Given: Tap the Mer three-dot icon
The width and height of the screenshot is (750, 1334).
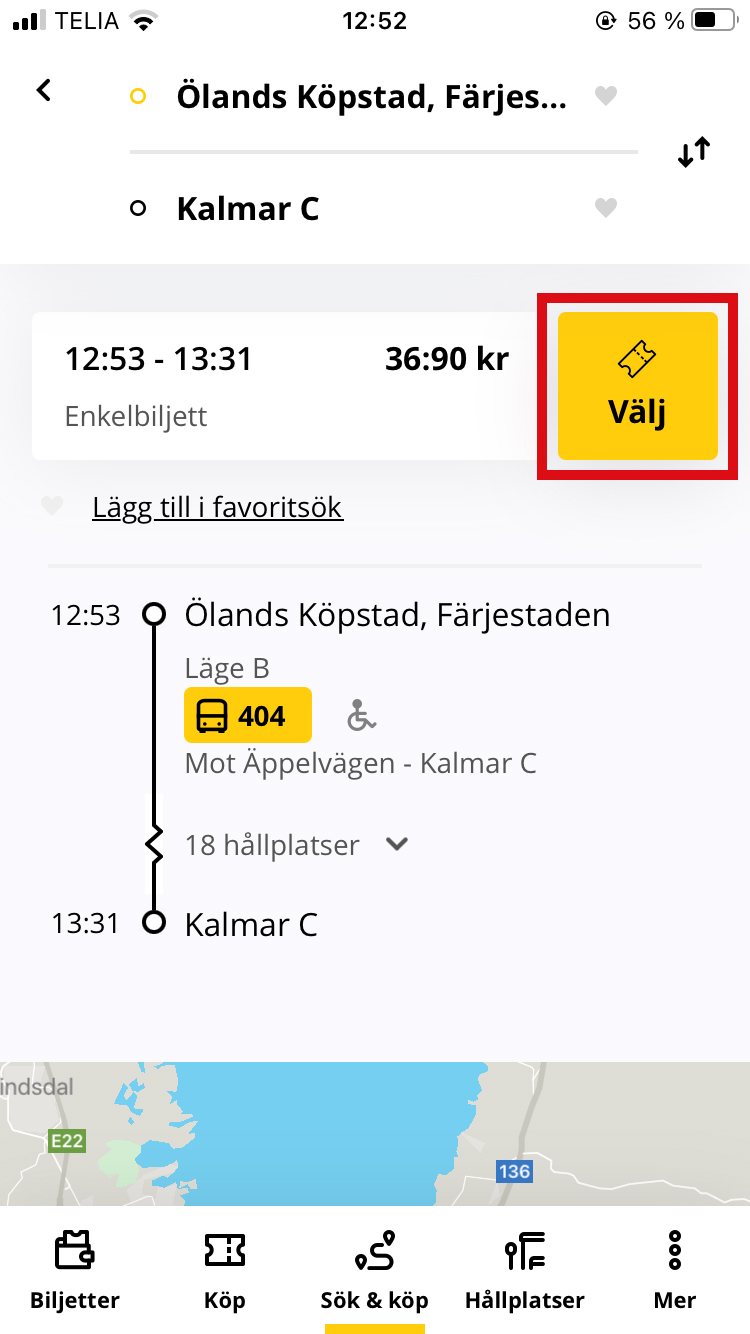Looking at the screenshot, I should (x=674, y=1249).
